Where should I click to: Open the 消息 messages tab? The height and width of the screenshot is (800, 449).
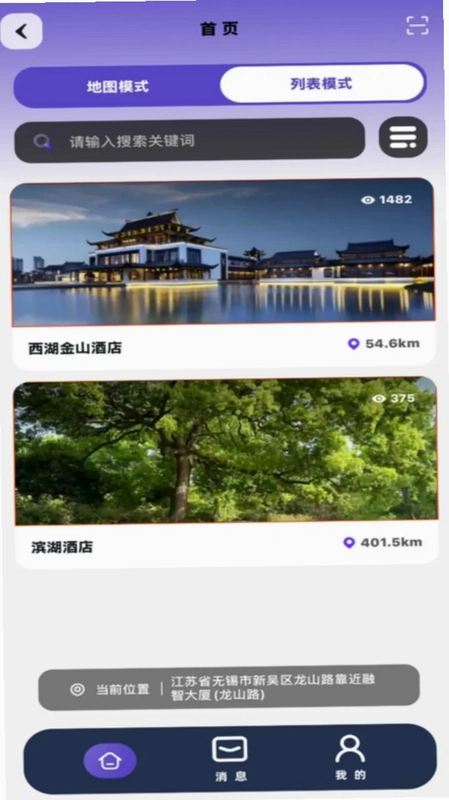pyautogui.click(x=230, y=759)
